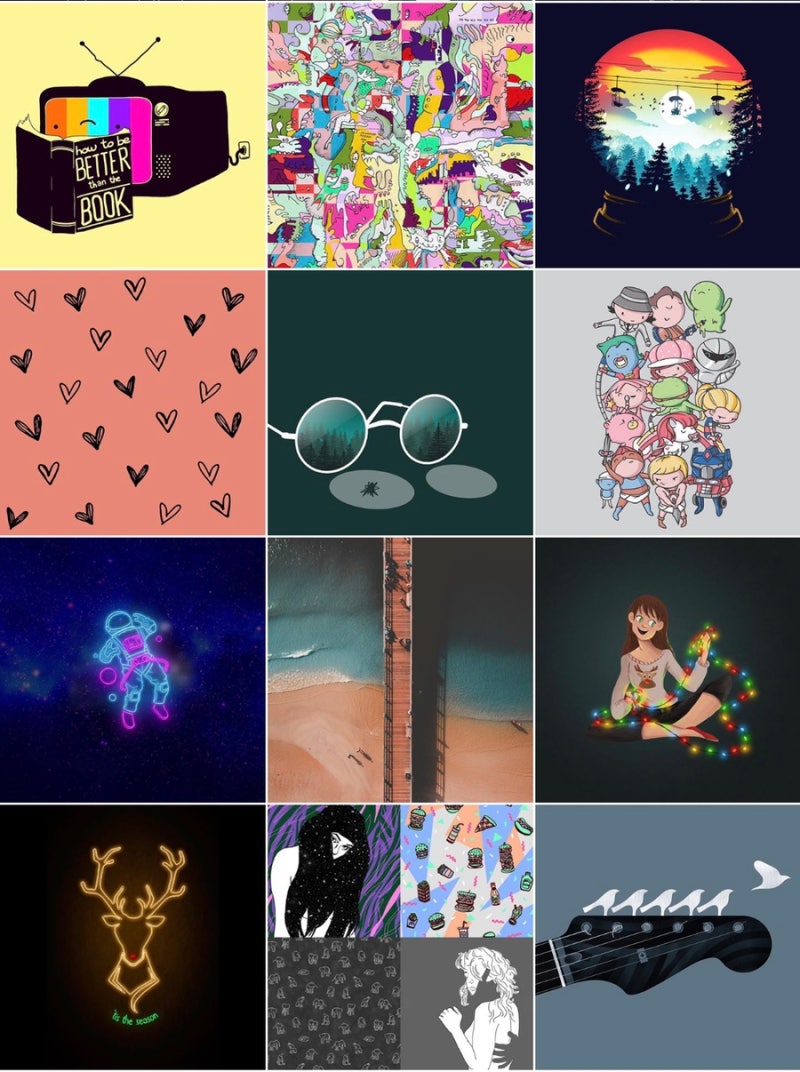
Task: Open the colorful abstract doodle artwork
Action: [400, 134]
